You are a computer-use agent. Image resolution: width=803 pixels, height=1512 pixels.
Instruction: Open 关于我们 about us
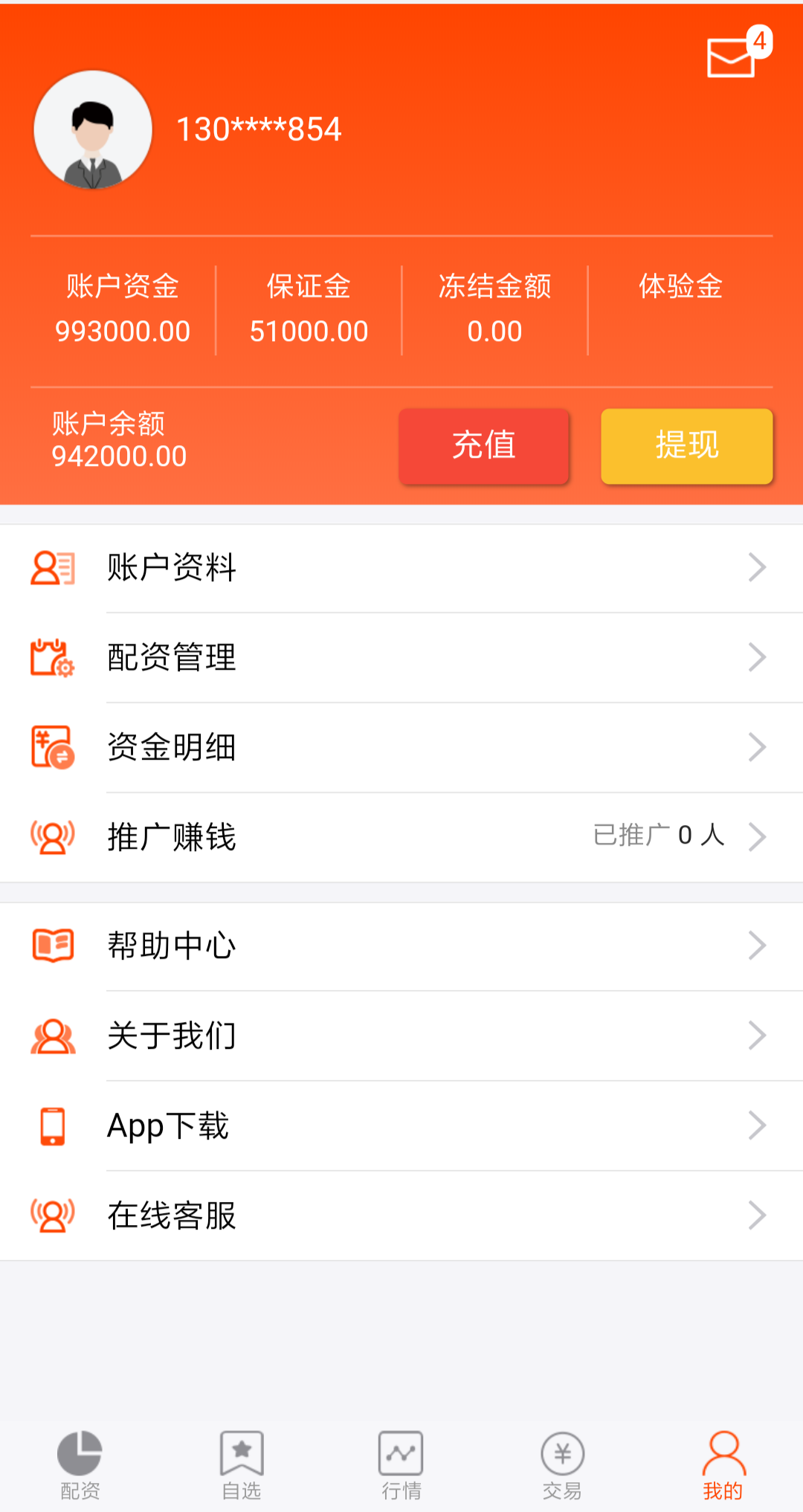pos(401,1036)
